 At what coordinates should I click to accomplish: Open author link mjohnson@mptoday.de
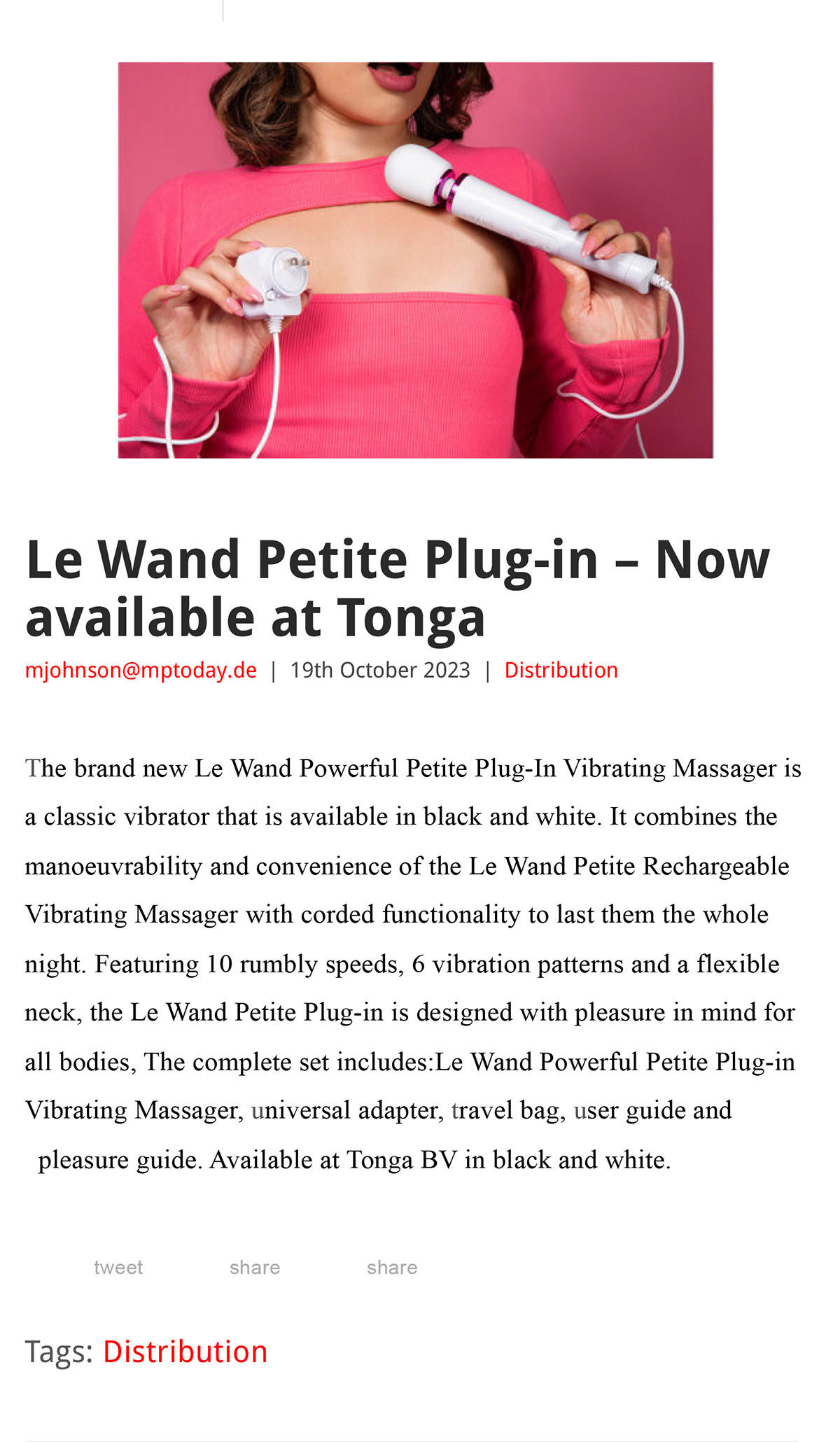[x=141, y=670]
